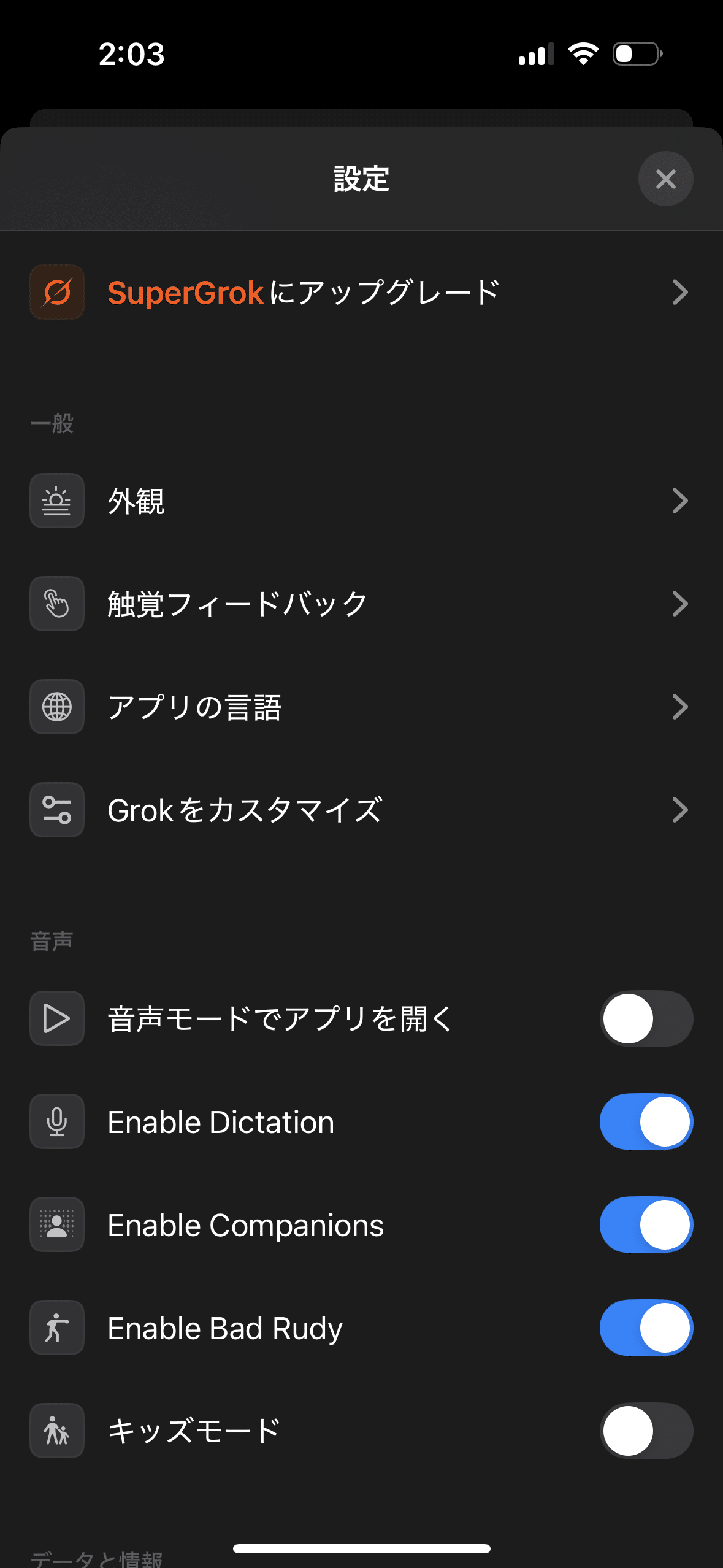Open アプリの言語 language settings
This screenshot has height=1568, width=723.
[x=361, y=707]
